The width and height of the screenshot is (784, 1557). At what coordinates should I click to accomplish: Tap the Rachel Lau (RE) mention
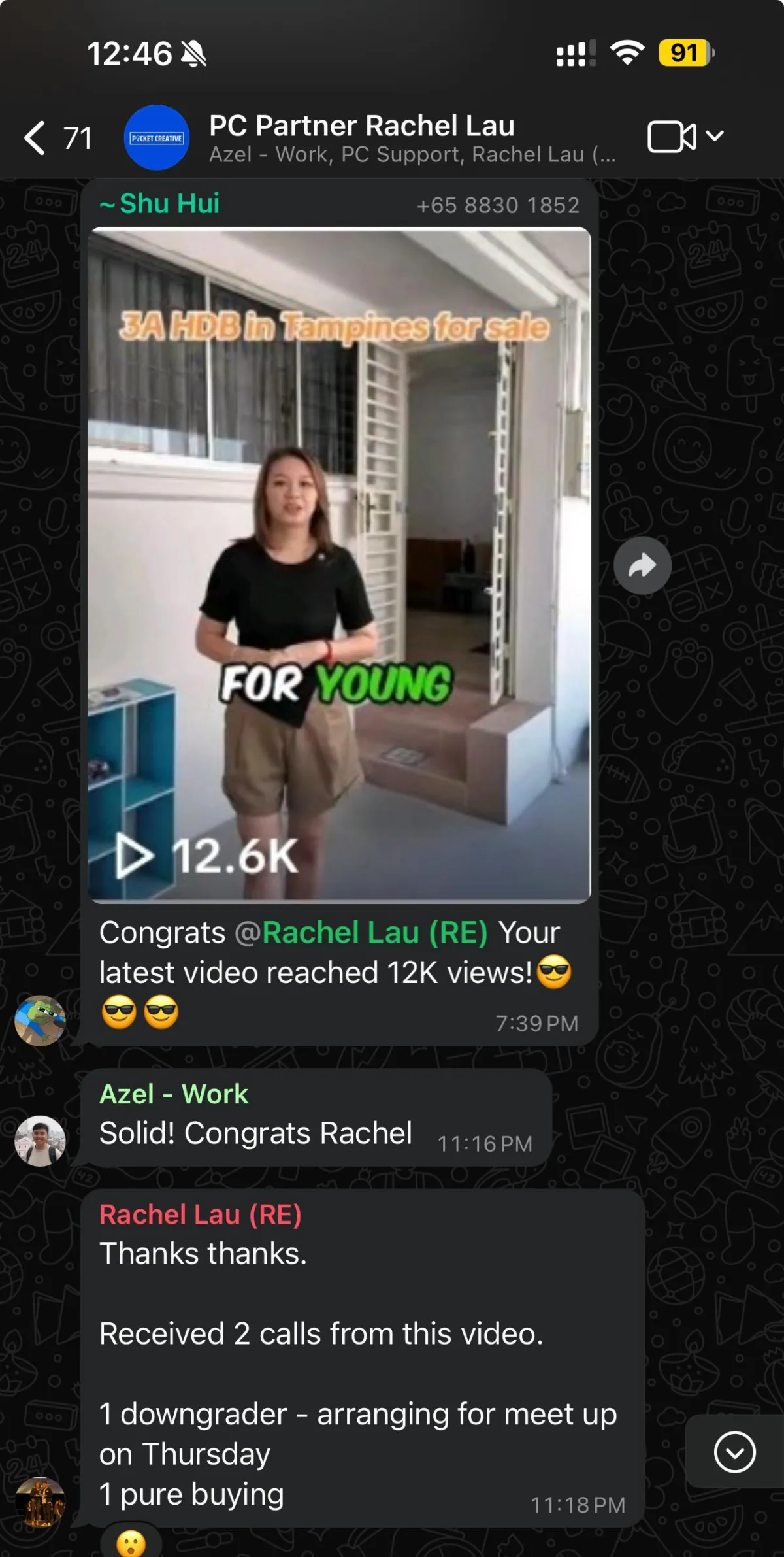click(x=361, y=933)
